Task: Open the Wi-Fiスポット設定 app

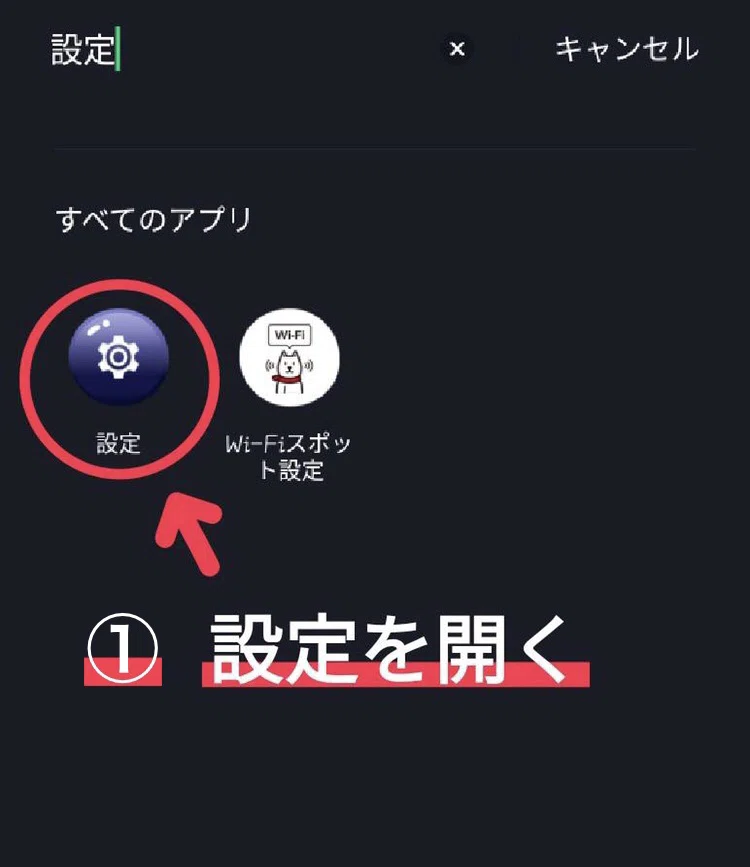Action: tap(289, 357)
